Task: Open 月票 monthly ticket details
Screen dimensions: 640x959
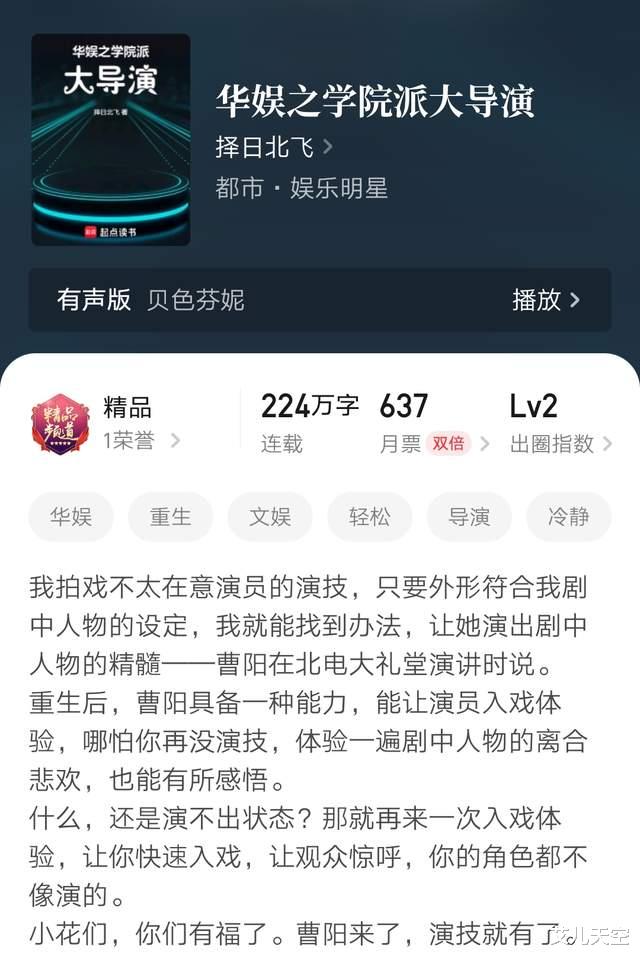Action: 434,423
